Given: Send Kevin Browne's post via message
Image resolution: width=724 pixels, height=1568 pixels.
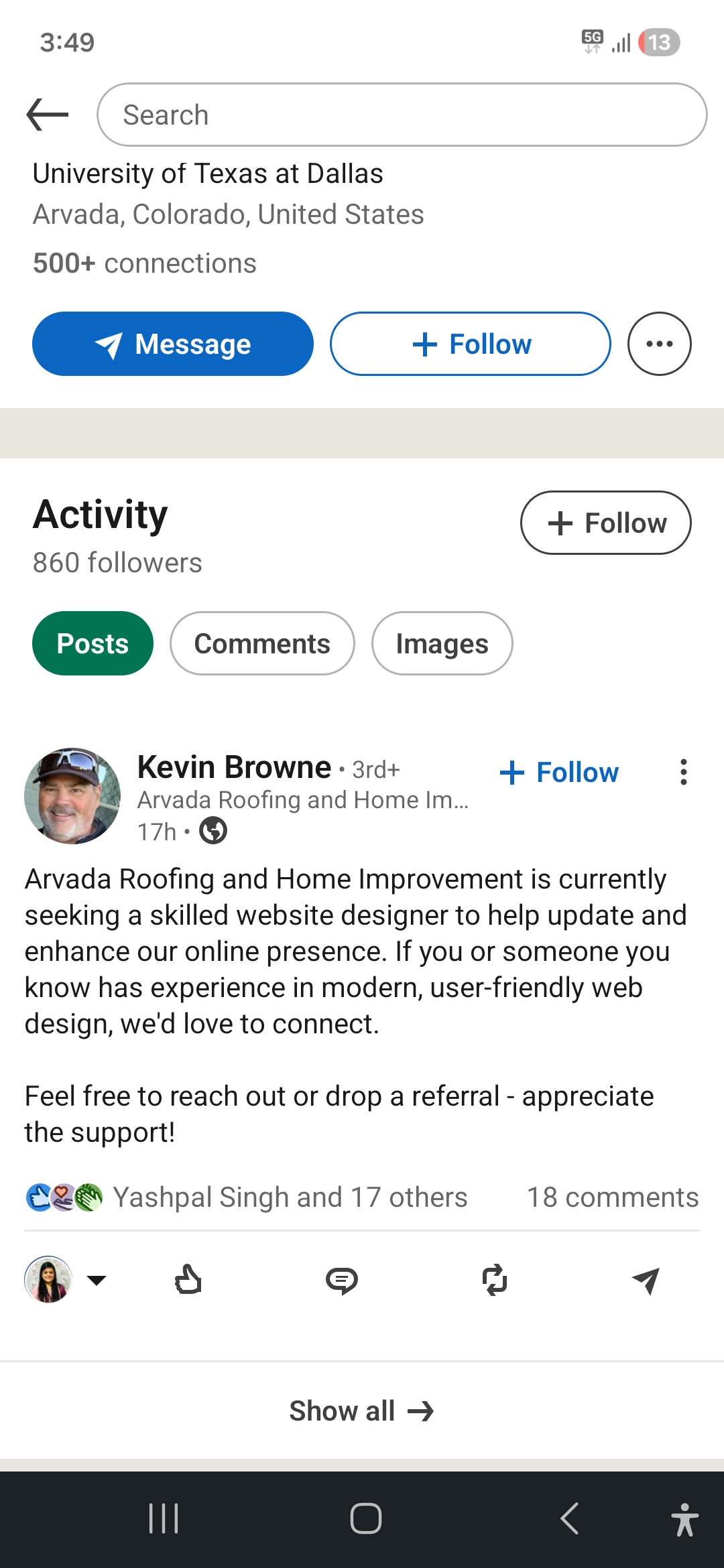Looking at the screenshot, I should tap(646, 1280).
